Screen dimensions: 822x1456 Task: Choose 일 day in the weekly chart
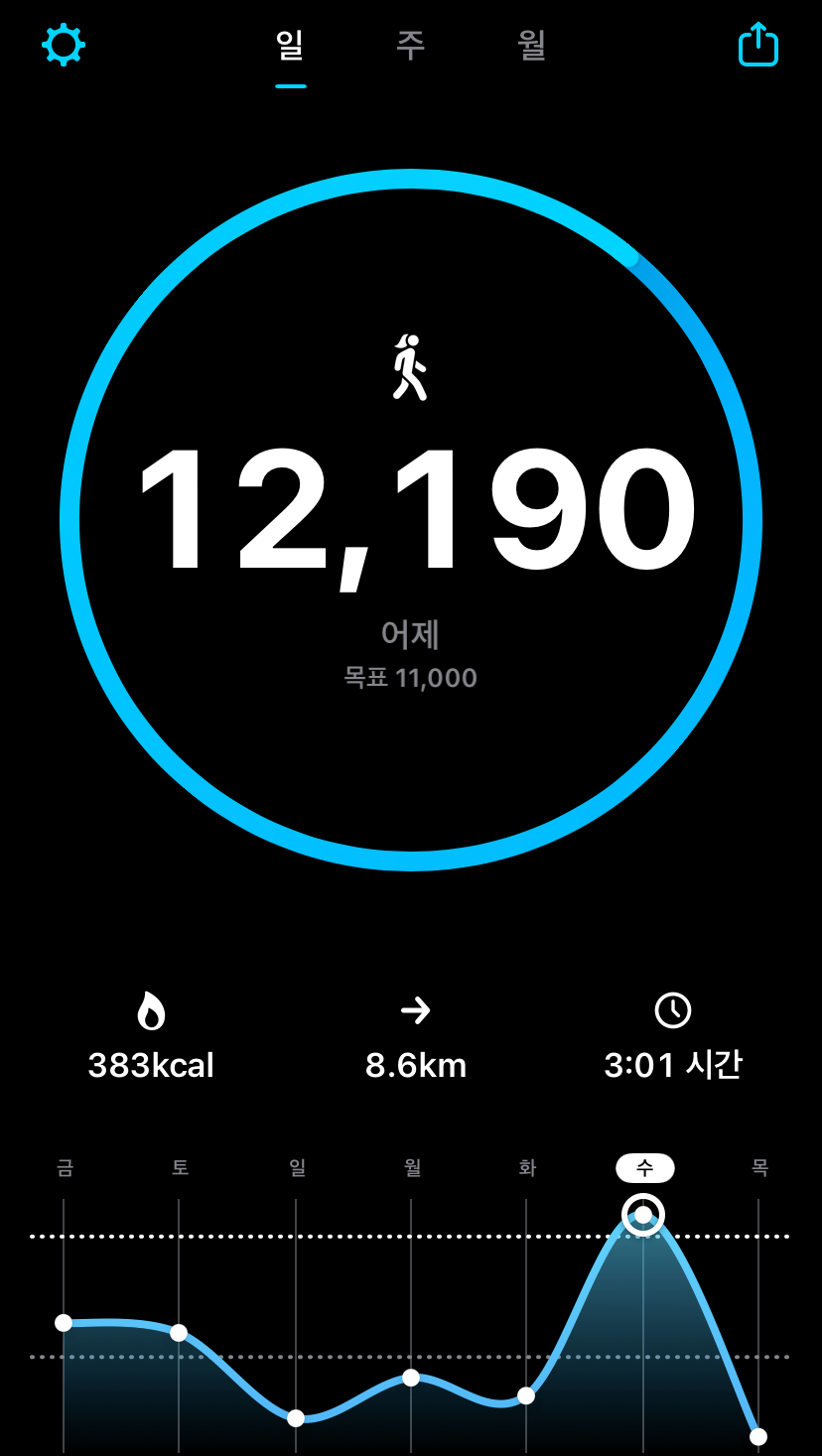click(x=296, y=1417)
